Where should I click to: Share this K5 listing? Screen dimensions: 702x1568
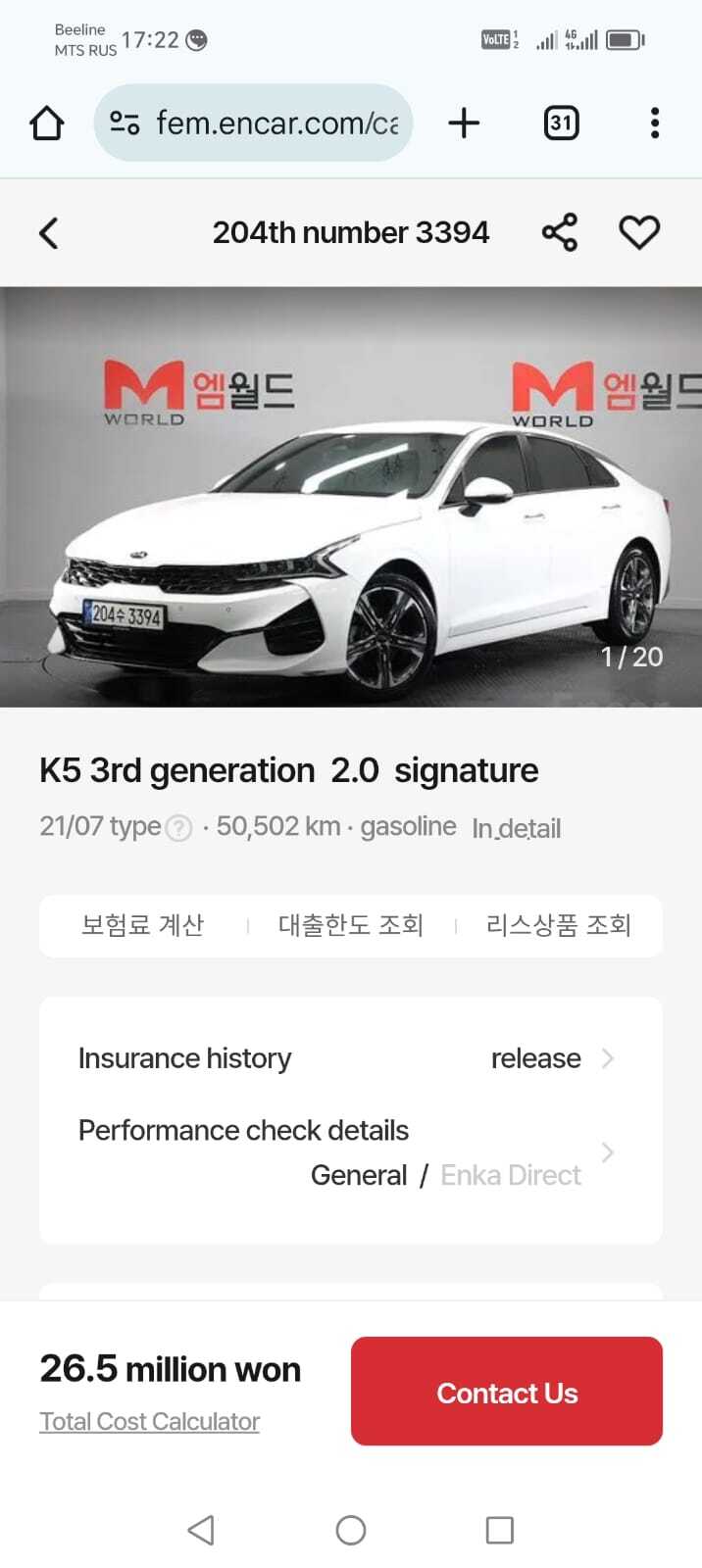click(x=559, y=233)
